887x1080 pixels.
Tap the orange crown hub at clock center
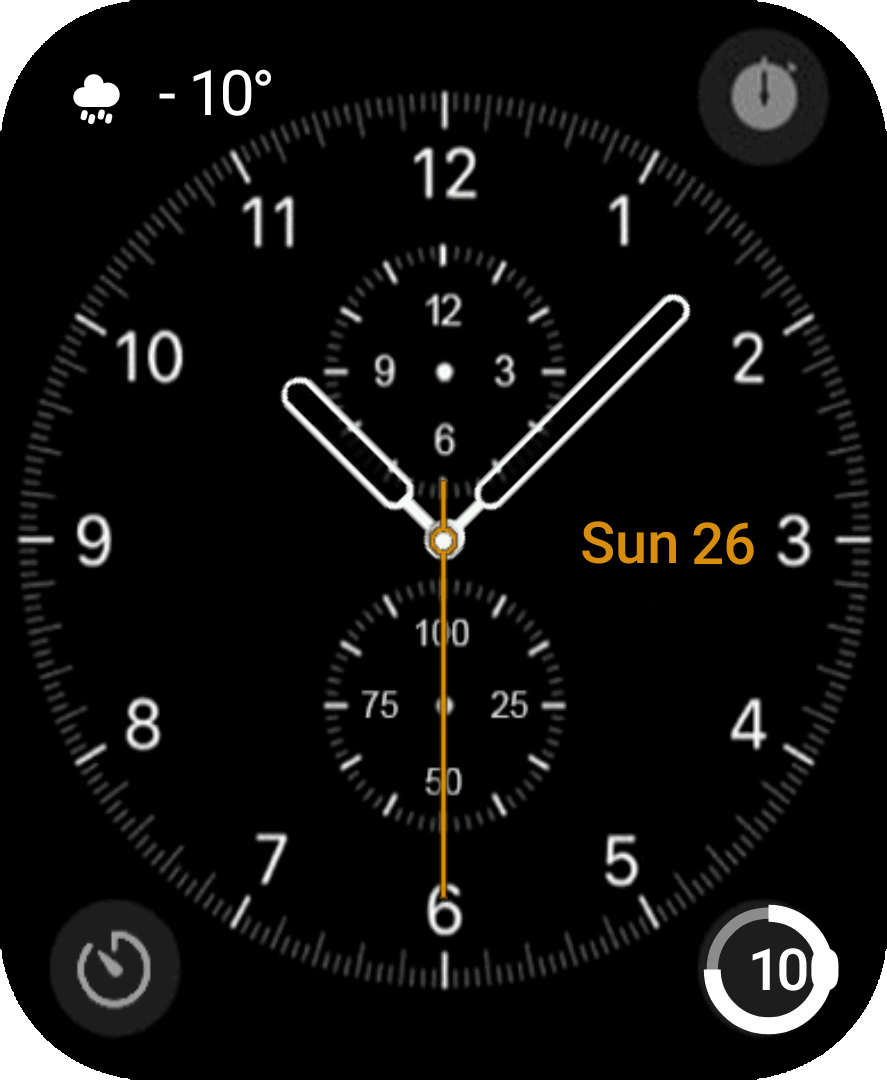pyautogui.click(x=443, y=541)
